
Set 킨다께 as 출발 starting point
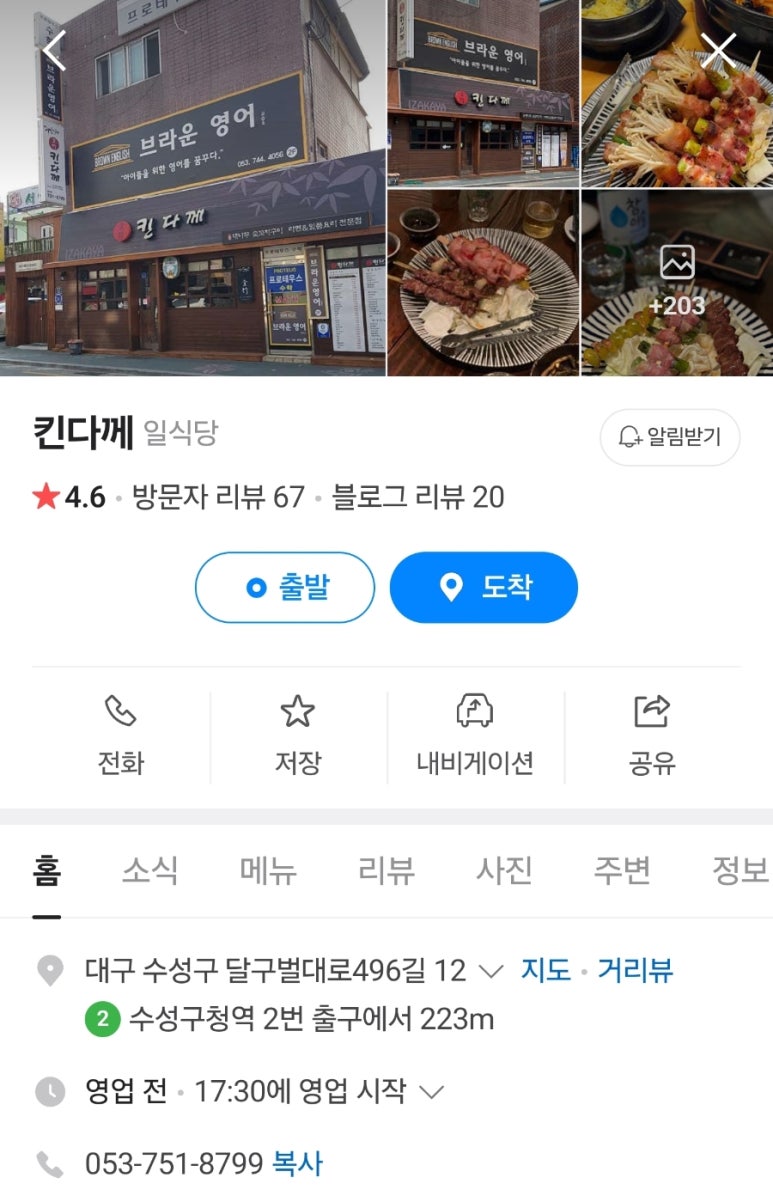[x=285, y=587]
